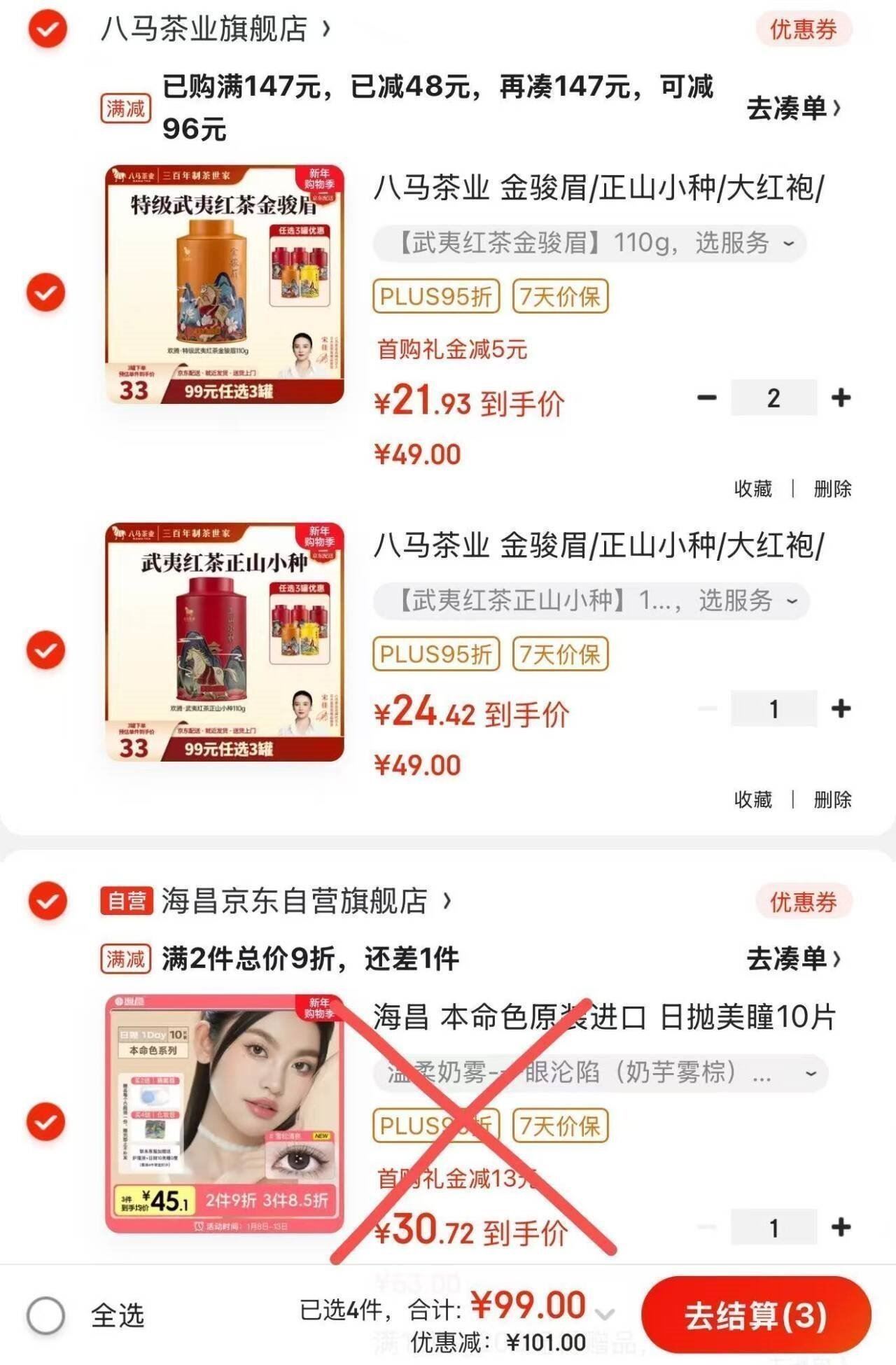Delete the 正山小种 item from cart

pos(832,799)
